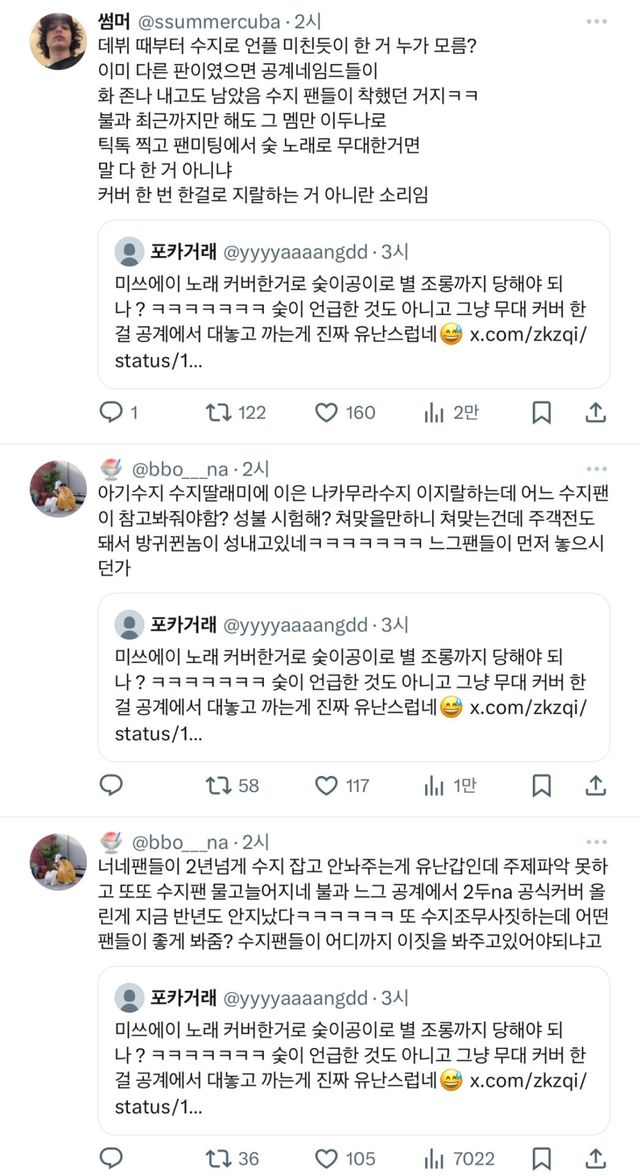Like the tweet with 117 likes
This screenshot has height=1176, width=640.
327,786
